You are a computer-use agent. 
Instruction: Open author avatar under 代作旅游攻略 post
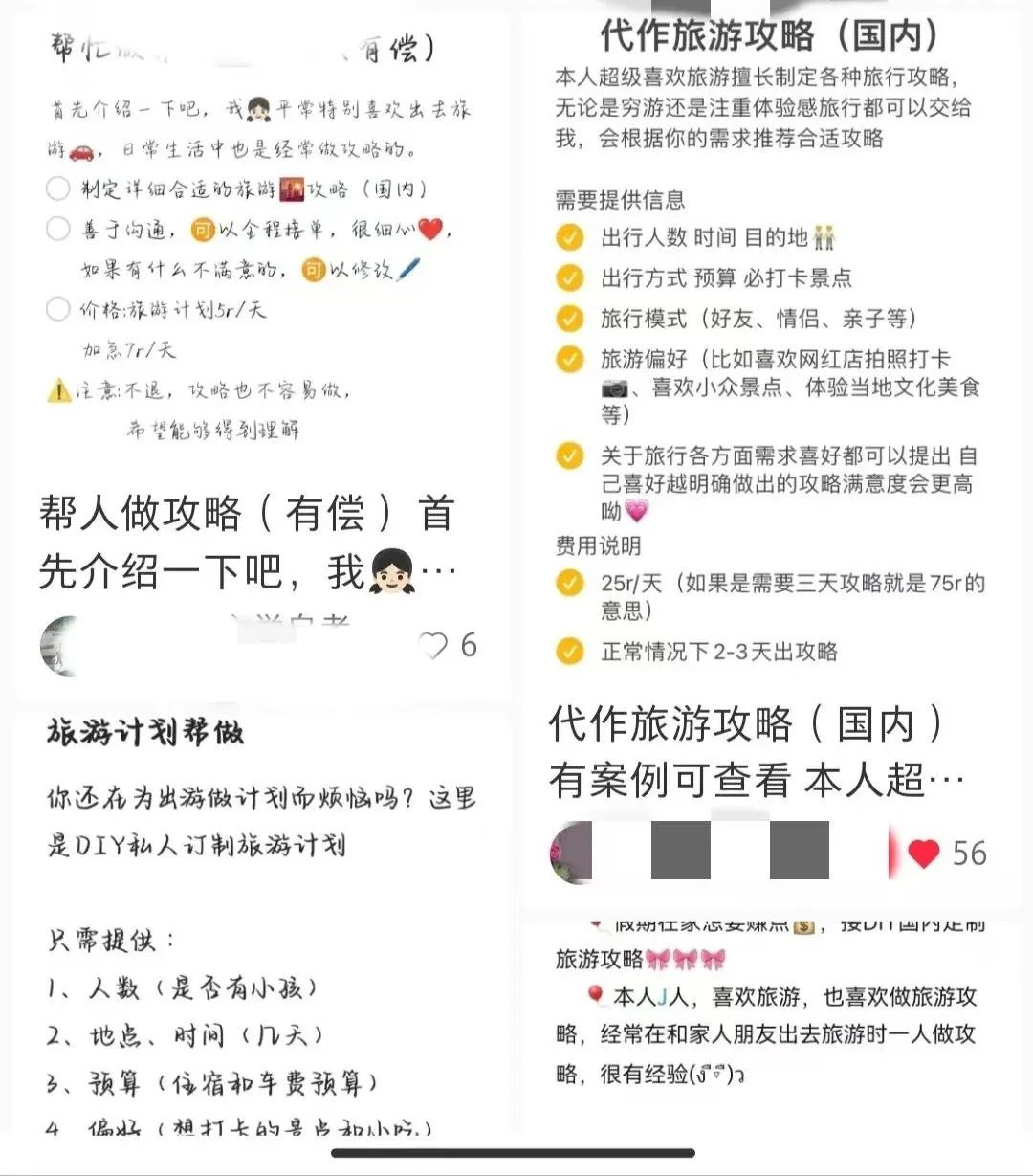click(x=571, y=853)
